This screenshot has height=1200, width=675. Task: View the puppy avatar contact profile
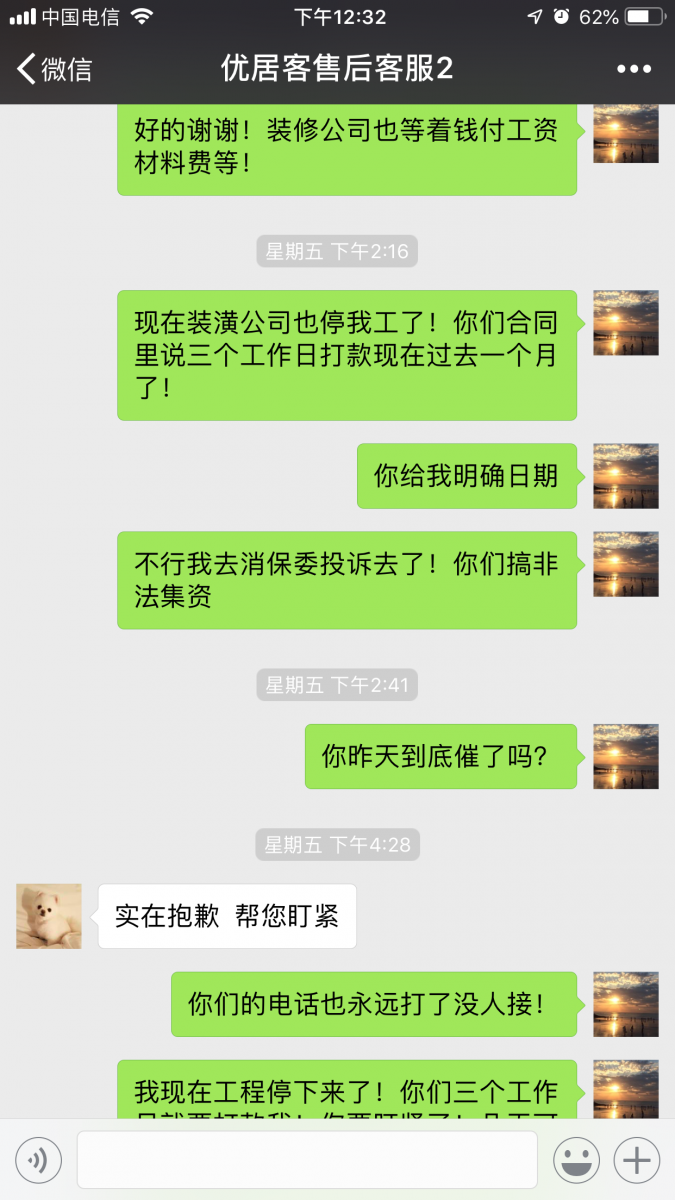click(49, 916)
